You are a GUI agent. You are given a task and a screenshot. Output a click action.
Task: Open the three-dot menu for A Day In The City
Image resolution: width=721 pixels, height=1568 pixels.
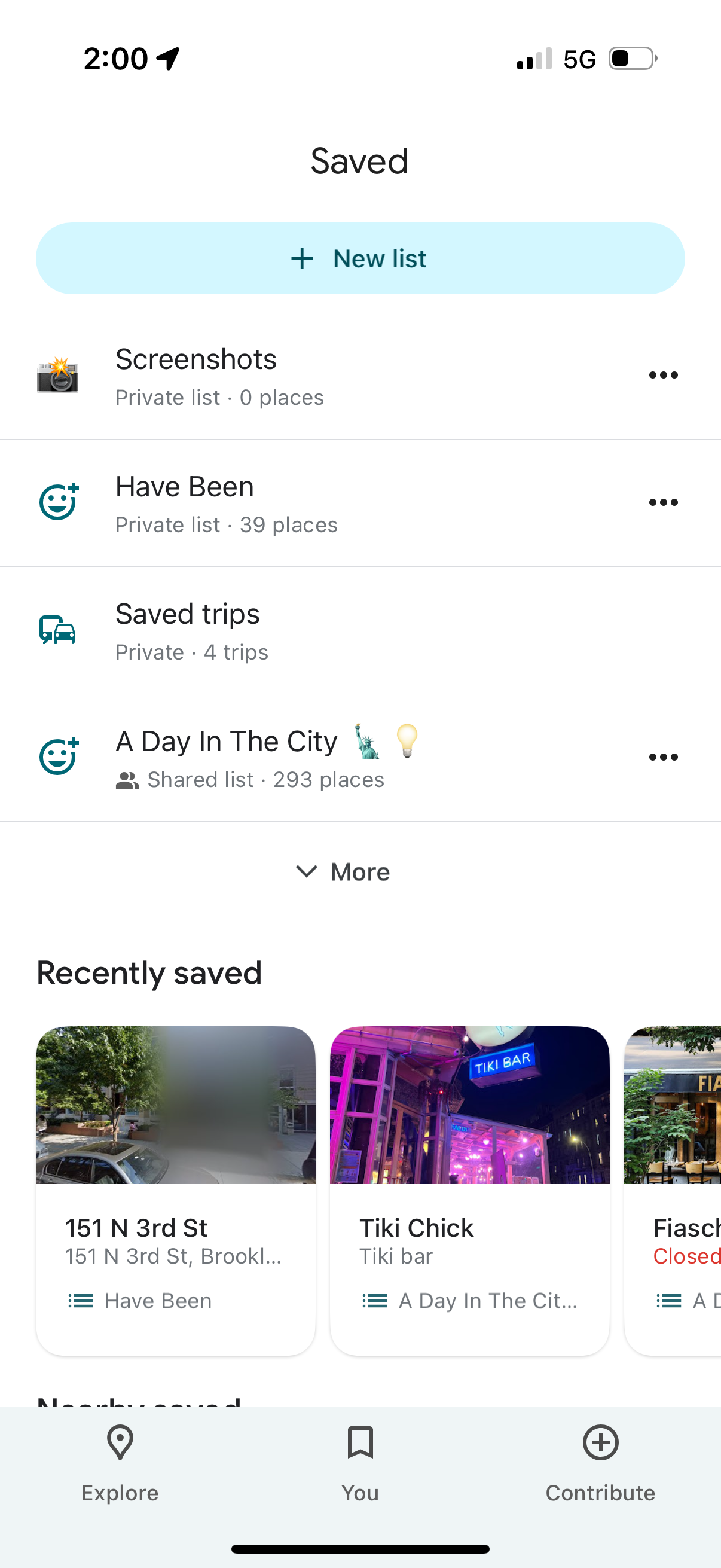click(663, 756)
